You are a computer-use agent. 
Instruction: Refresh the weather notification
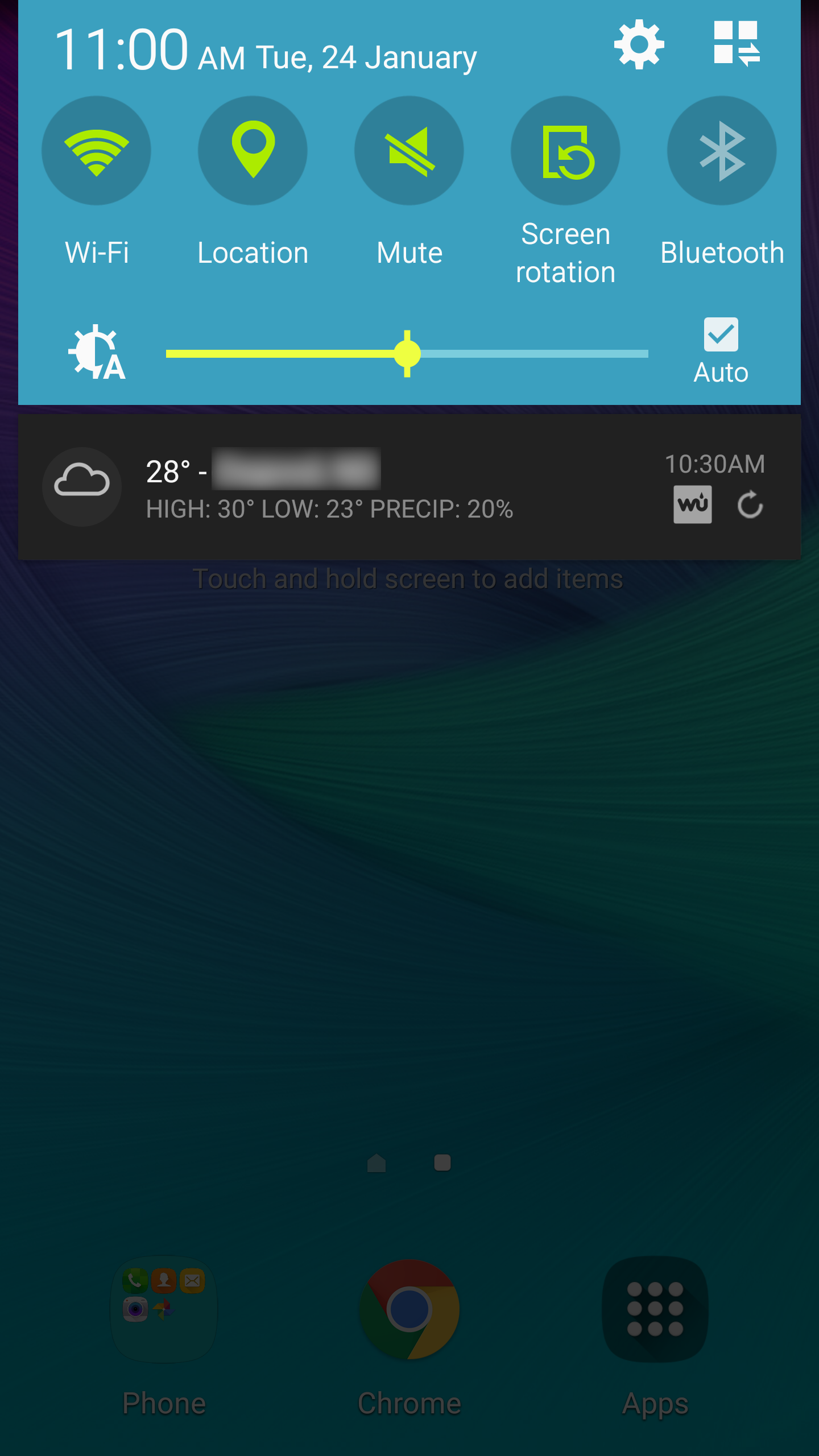click(750, 504)
